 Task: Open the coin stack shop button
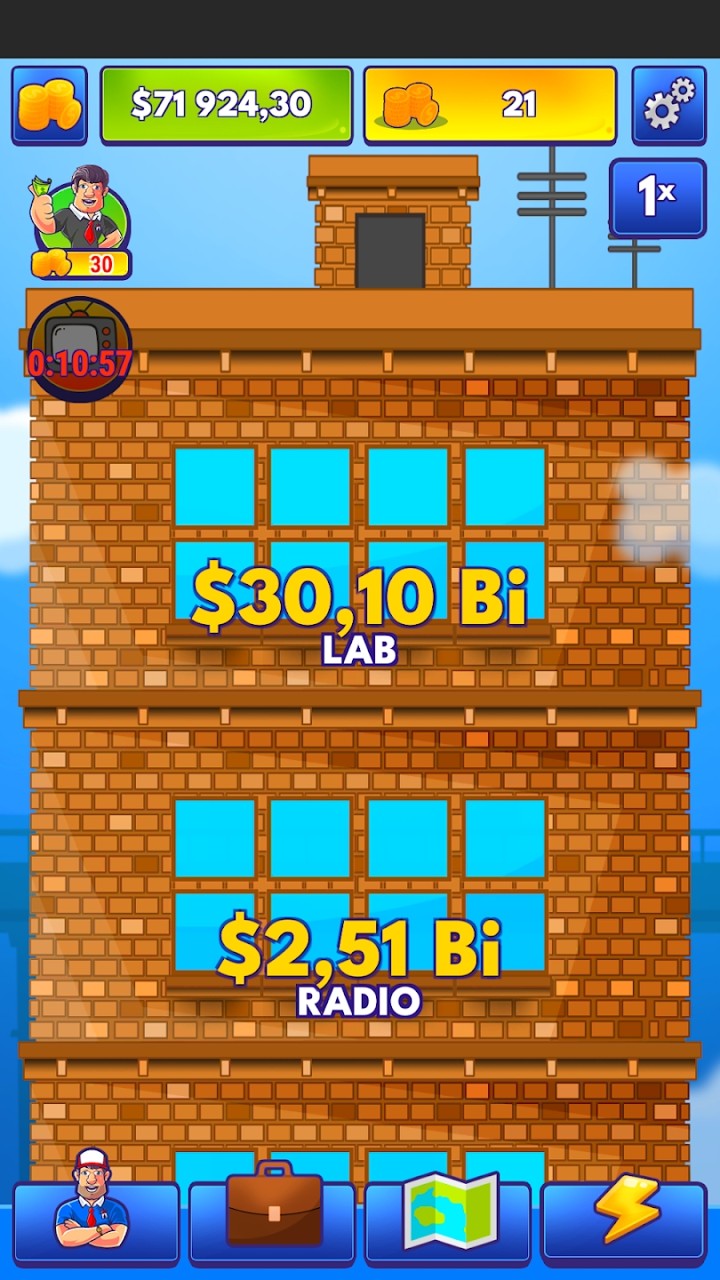point(49,105)
